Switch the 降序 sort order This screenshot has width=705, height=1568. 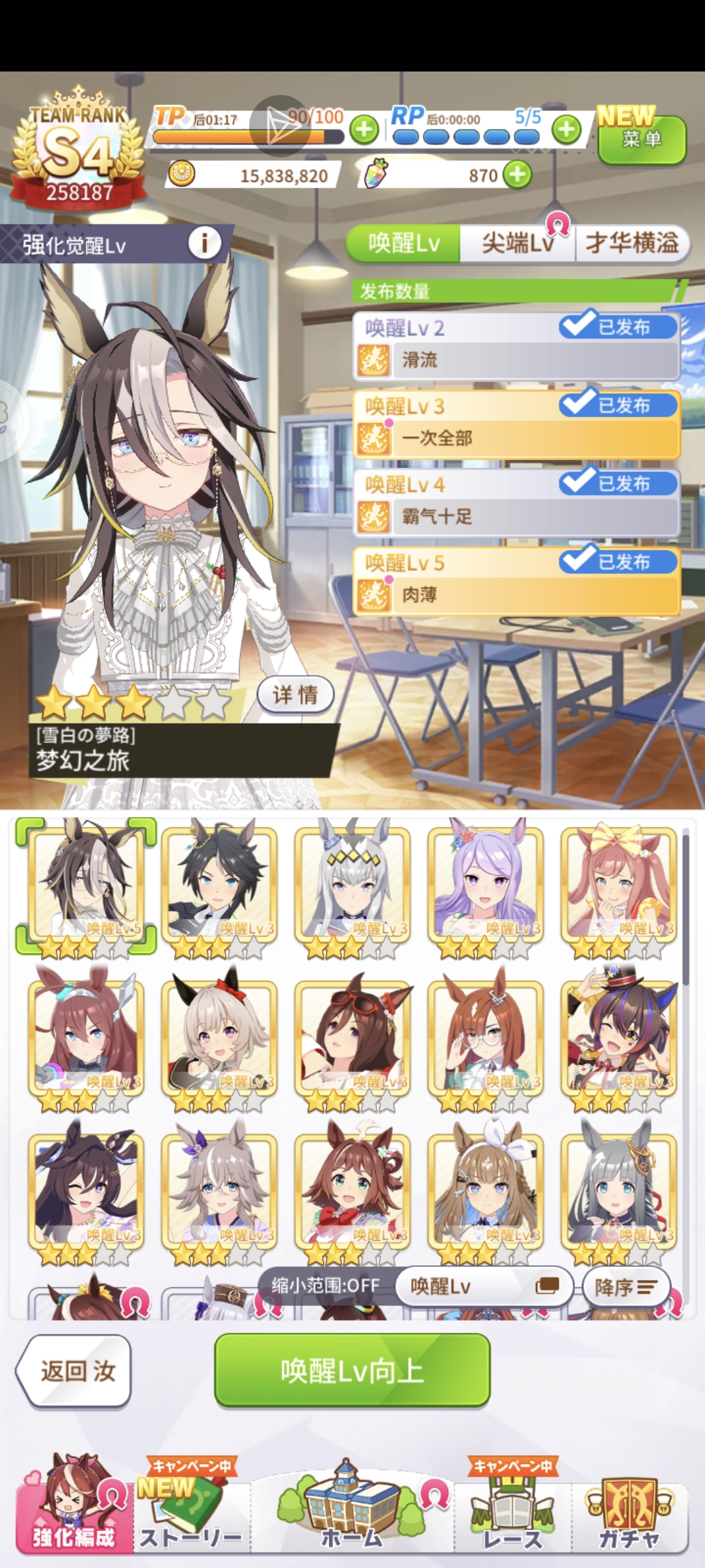[624, 1287]
